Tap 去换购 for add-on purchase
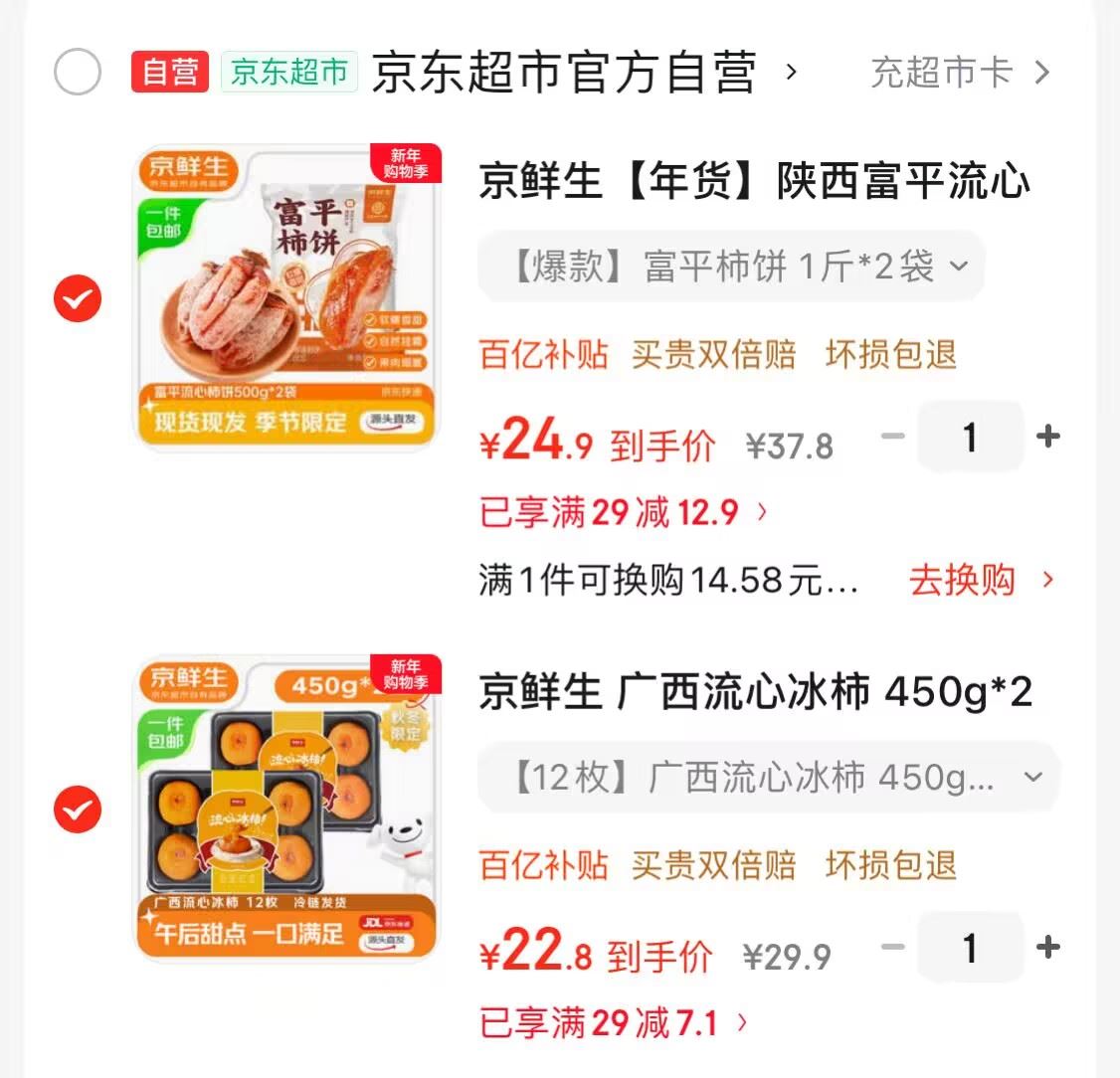Viewport: 1120px width, 1078px height. coord(980,580)
